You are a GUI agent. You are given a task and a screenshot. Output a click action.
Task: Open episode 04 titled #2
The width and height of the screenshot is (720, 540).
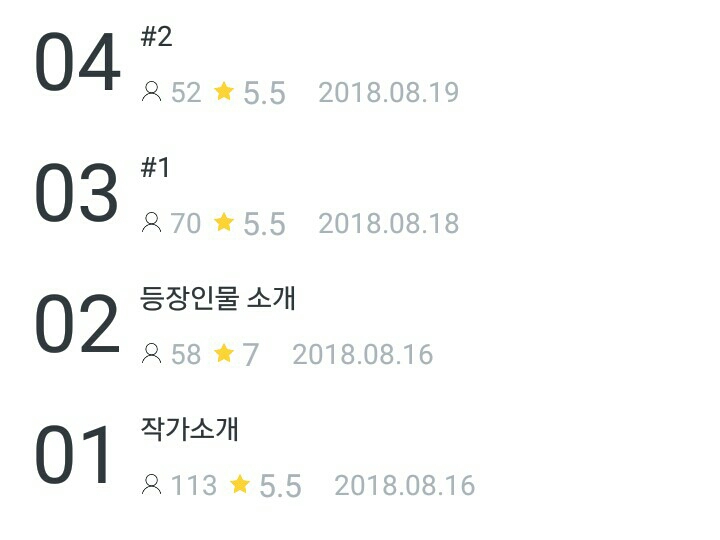[x=157, y=38]
